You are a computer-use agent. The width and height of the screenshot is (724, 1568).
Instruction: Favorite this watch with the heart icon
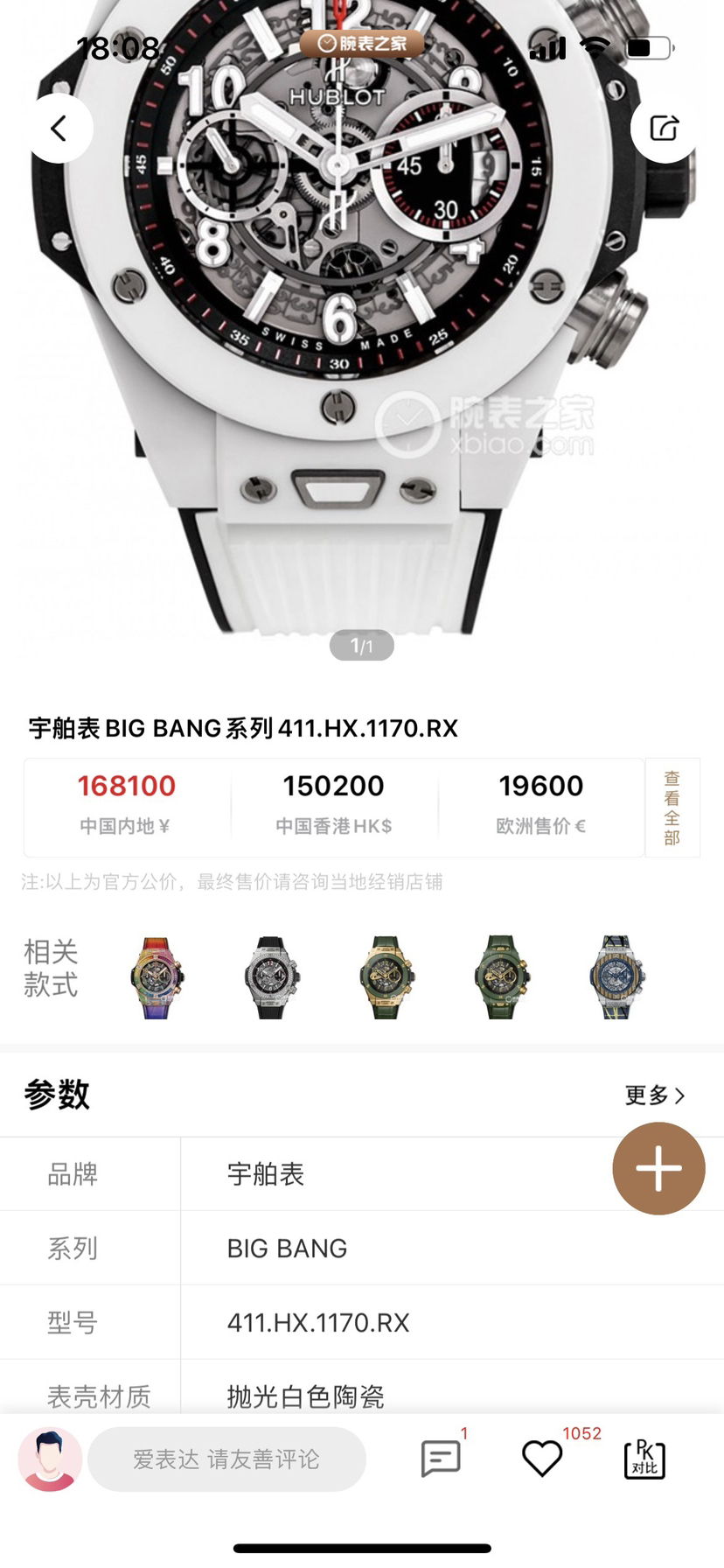542,1459
